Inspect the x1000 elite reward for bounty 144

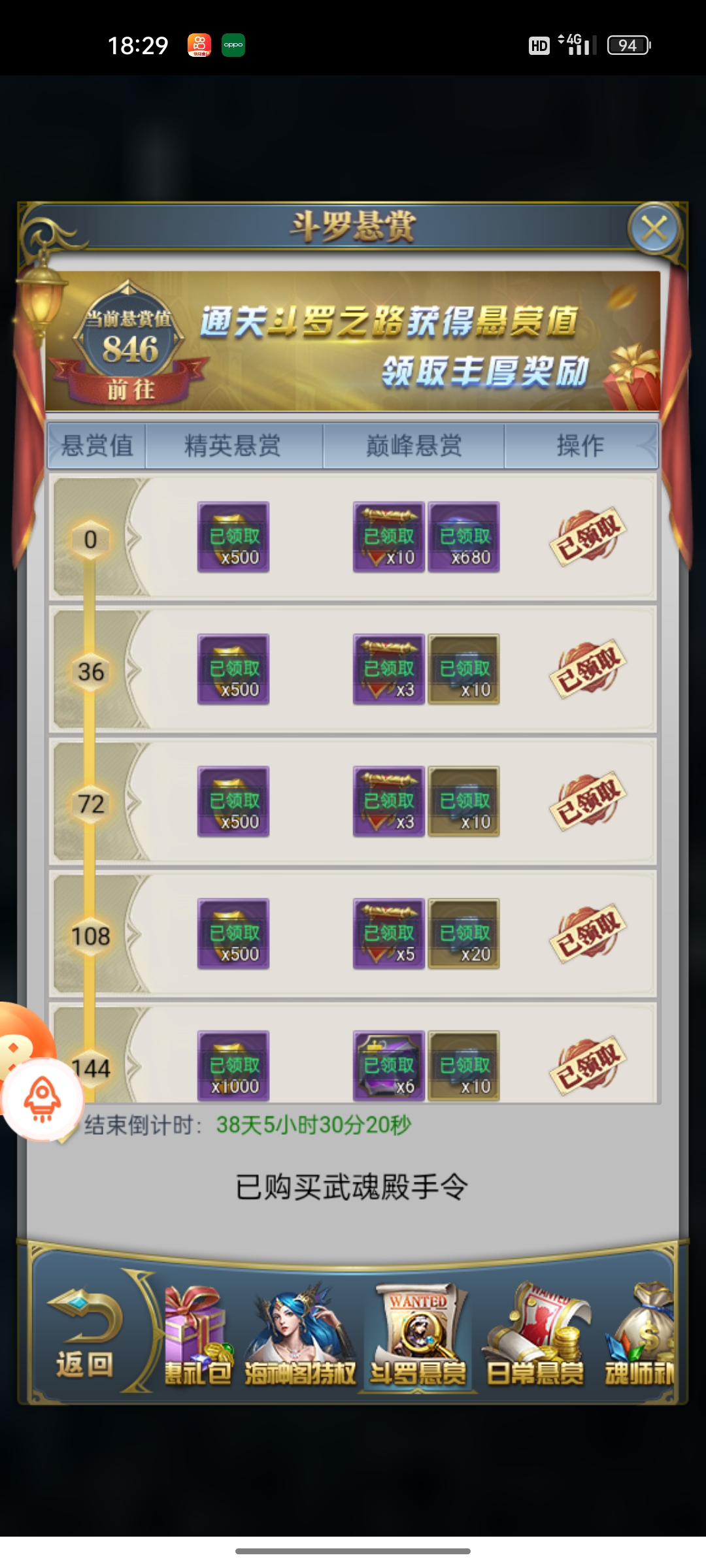(233, 1066)
